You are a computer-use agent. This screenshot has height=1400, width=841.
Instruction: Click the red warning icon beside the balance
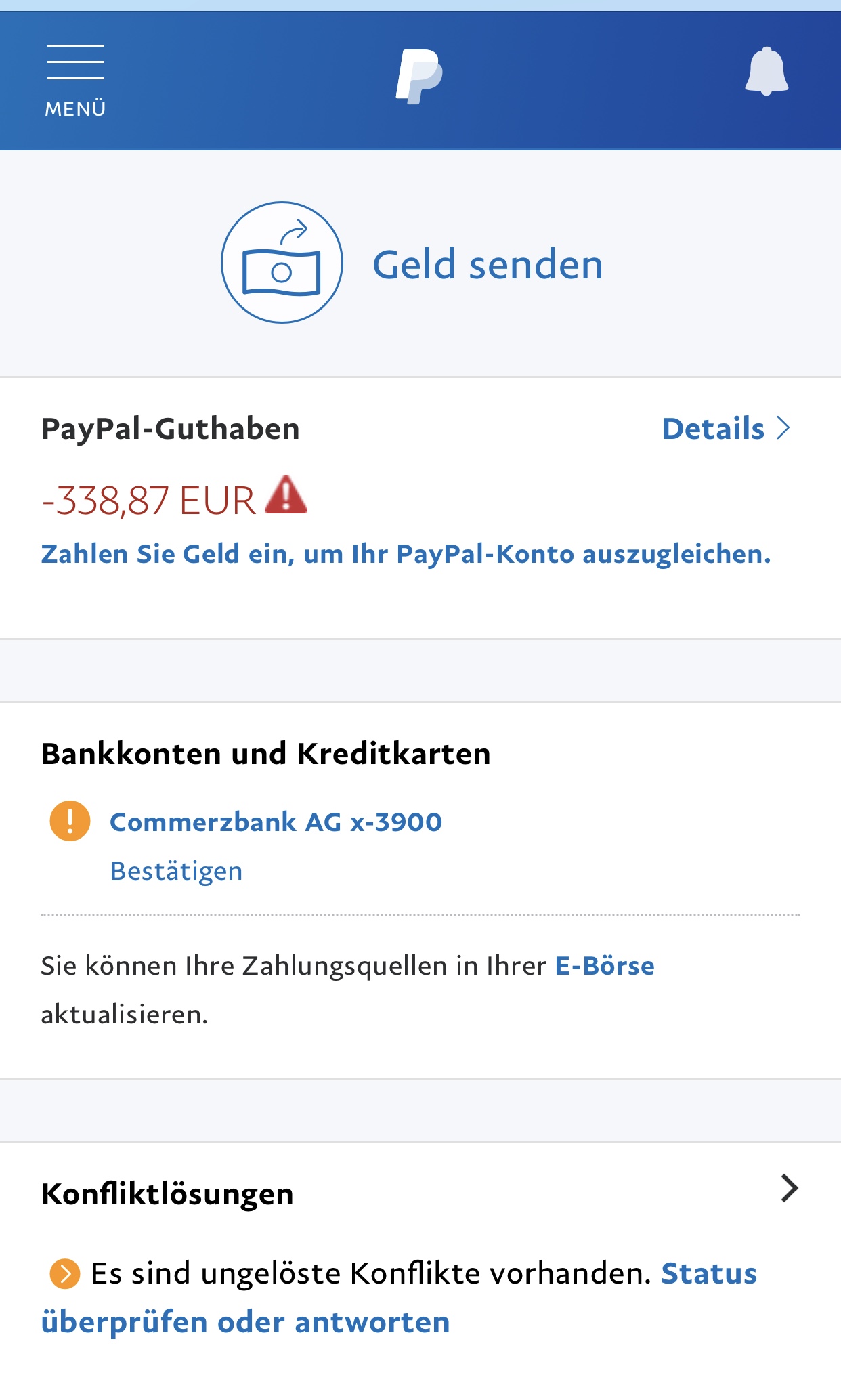[x=285, y=499]
